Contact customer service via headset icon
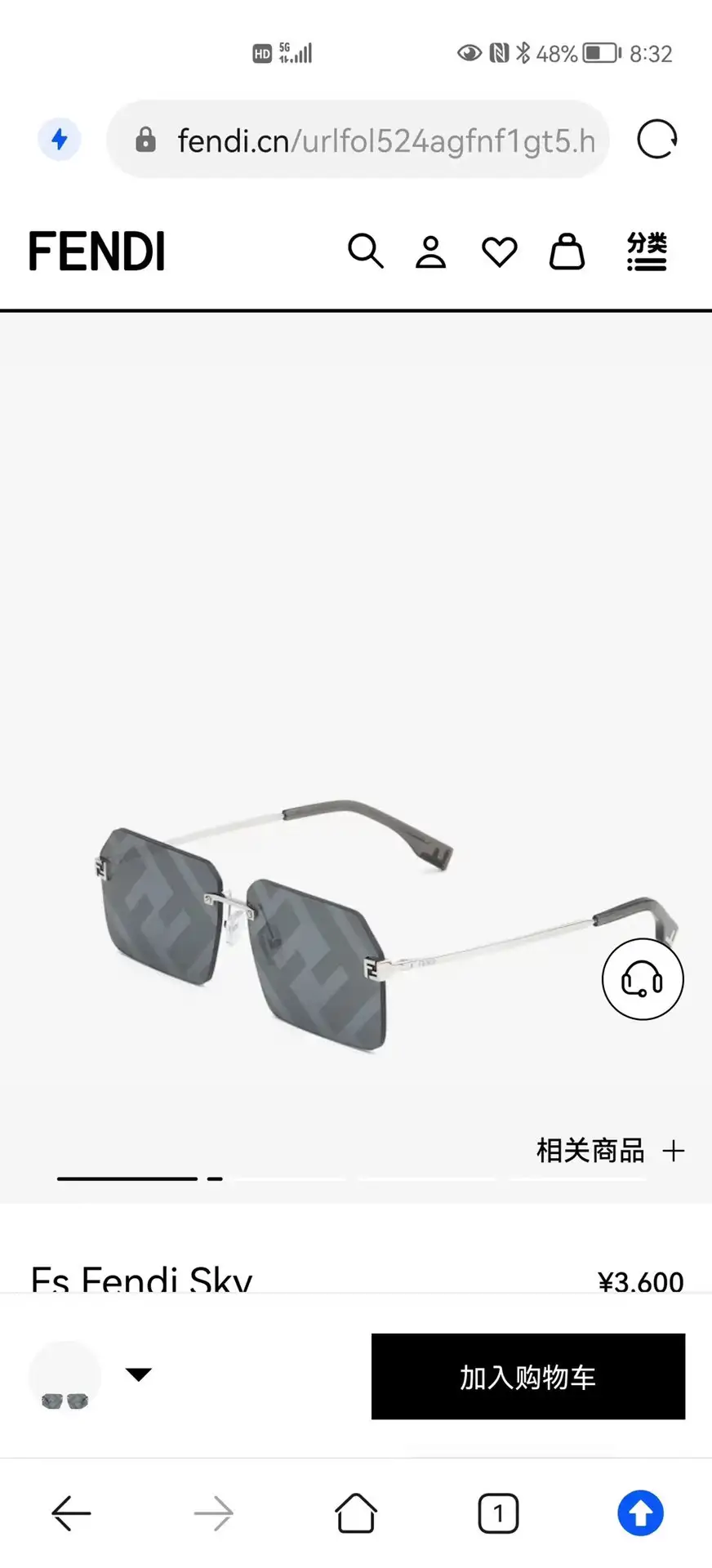The width and height of the screenshot is (712, 1568). click(x=643, y=978)
